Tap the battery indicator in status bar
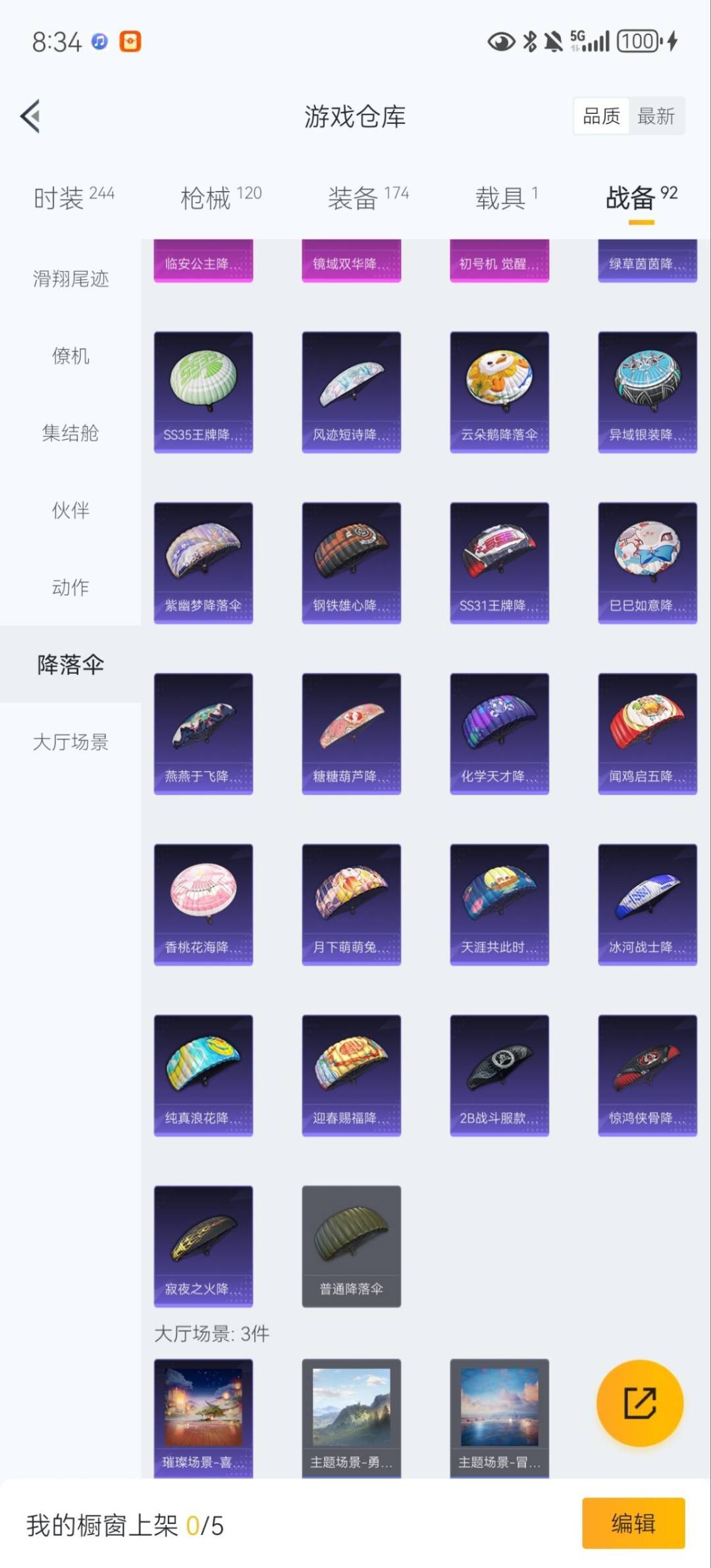This screenshot has height=1568, width=711. [x=637, y=41]
